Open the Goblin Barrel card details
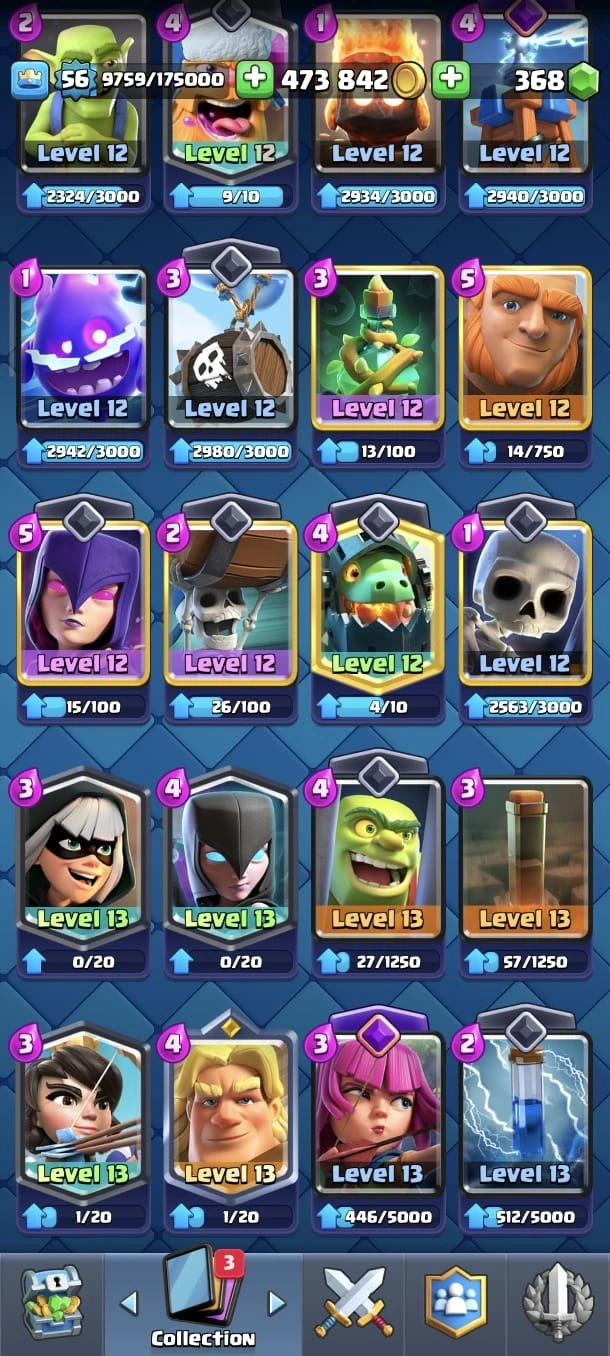The image size is (610, 1356). pyautogui.click(x=231, y=350)
